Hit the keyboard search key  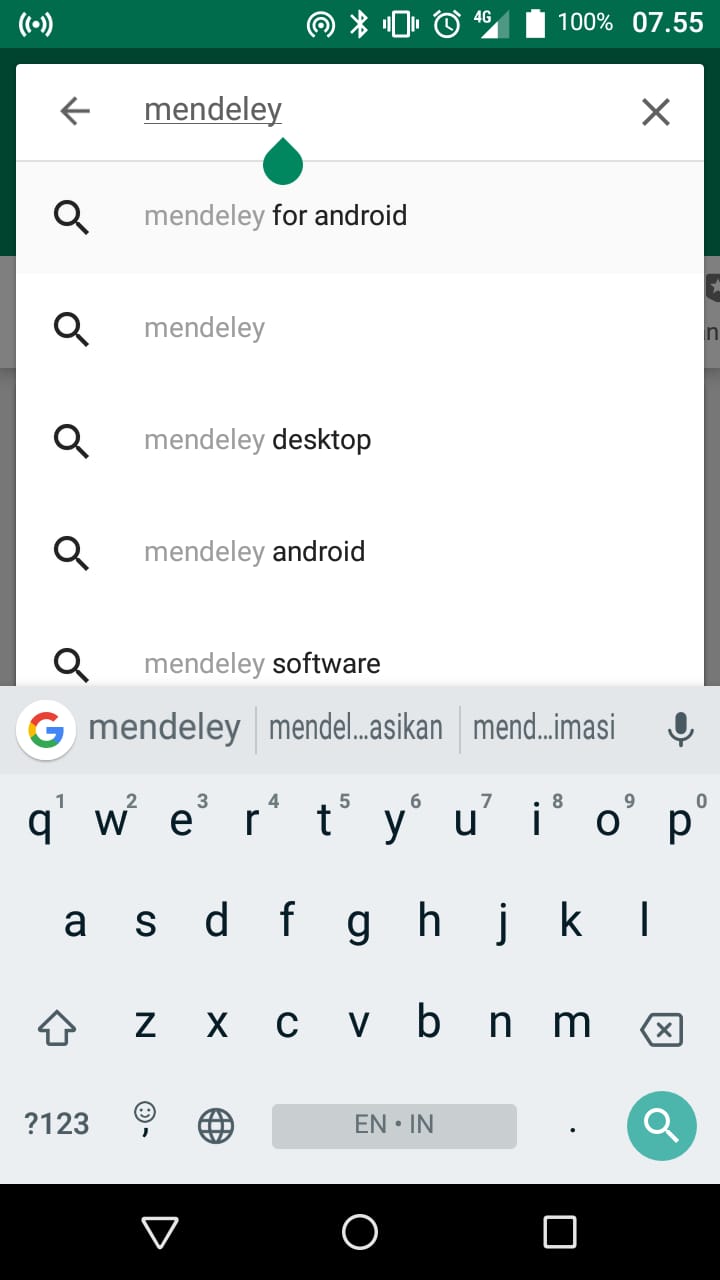[661, 1125]
